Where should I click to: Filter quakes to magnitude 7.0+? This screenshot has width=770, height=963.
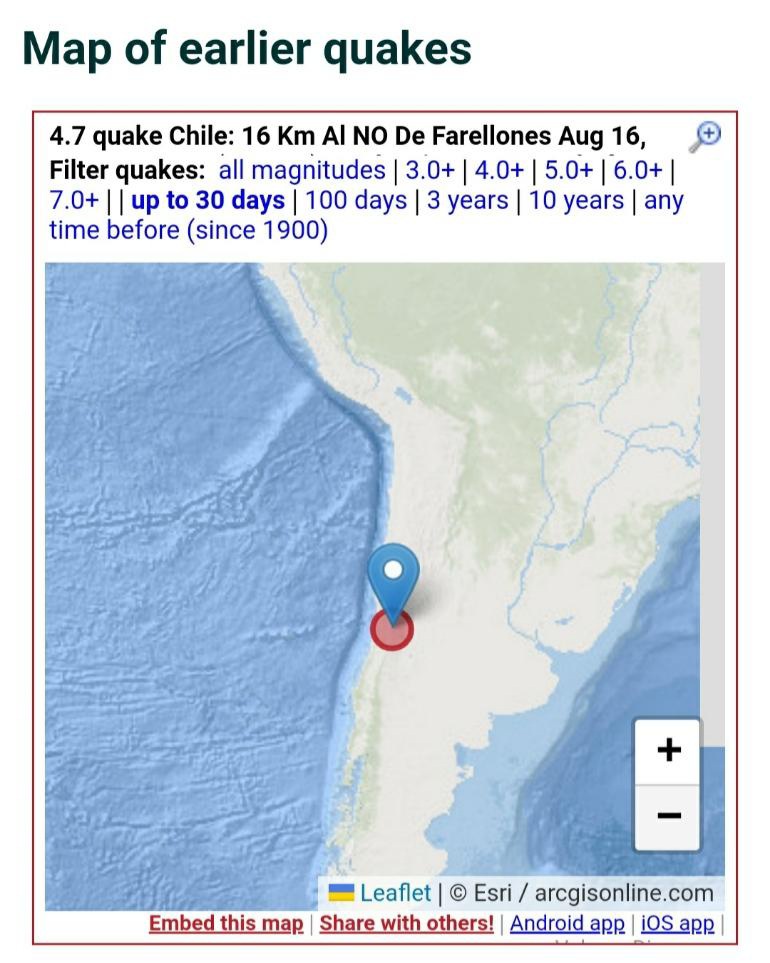click(74, 200)
